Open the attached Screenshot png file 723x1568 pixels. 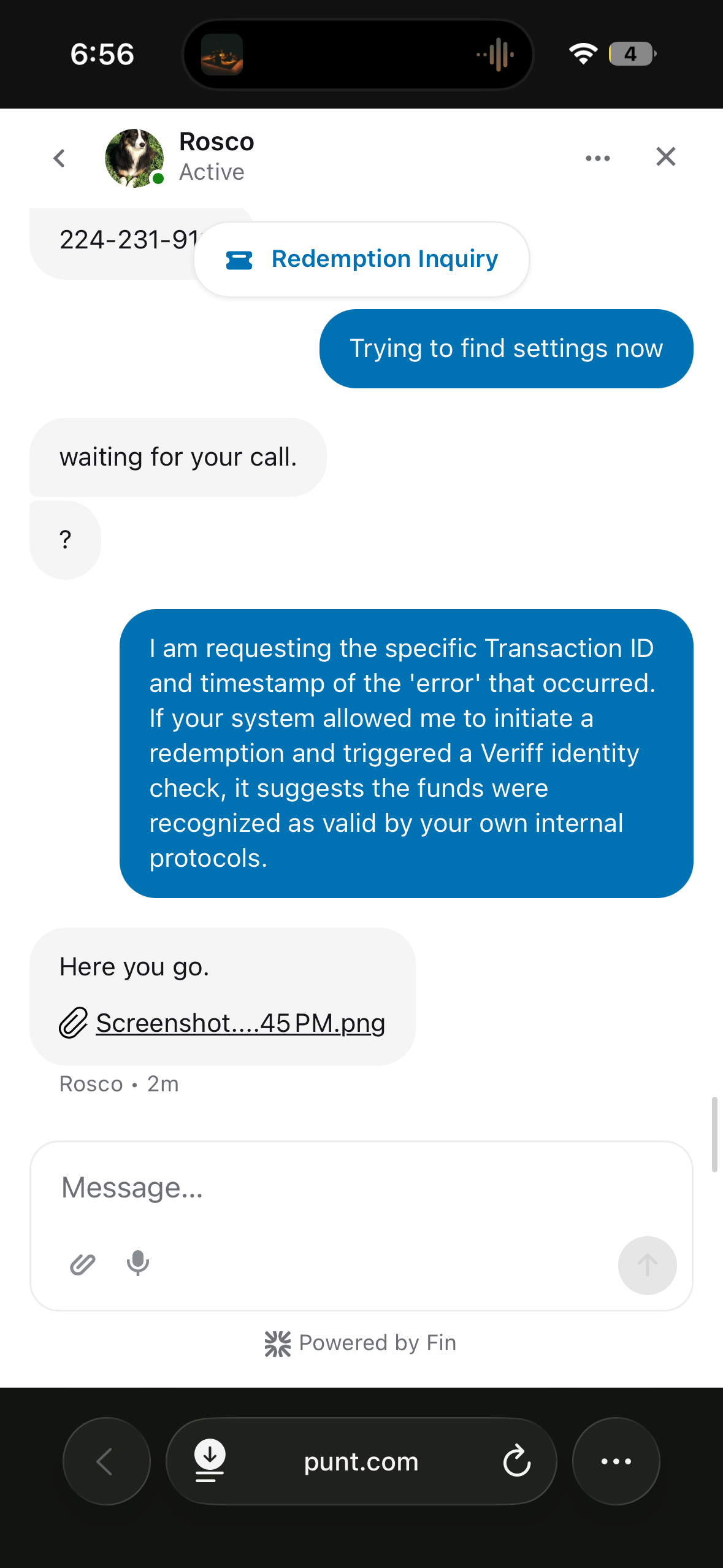click(240, 1023)
